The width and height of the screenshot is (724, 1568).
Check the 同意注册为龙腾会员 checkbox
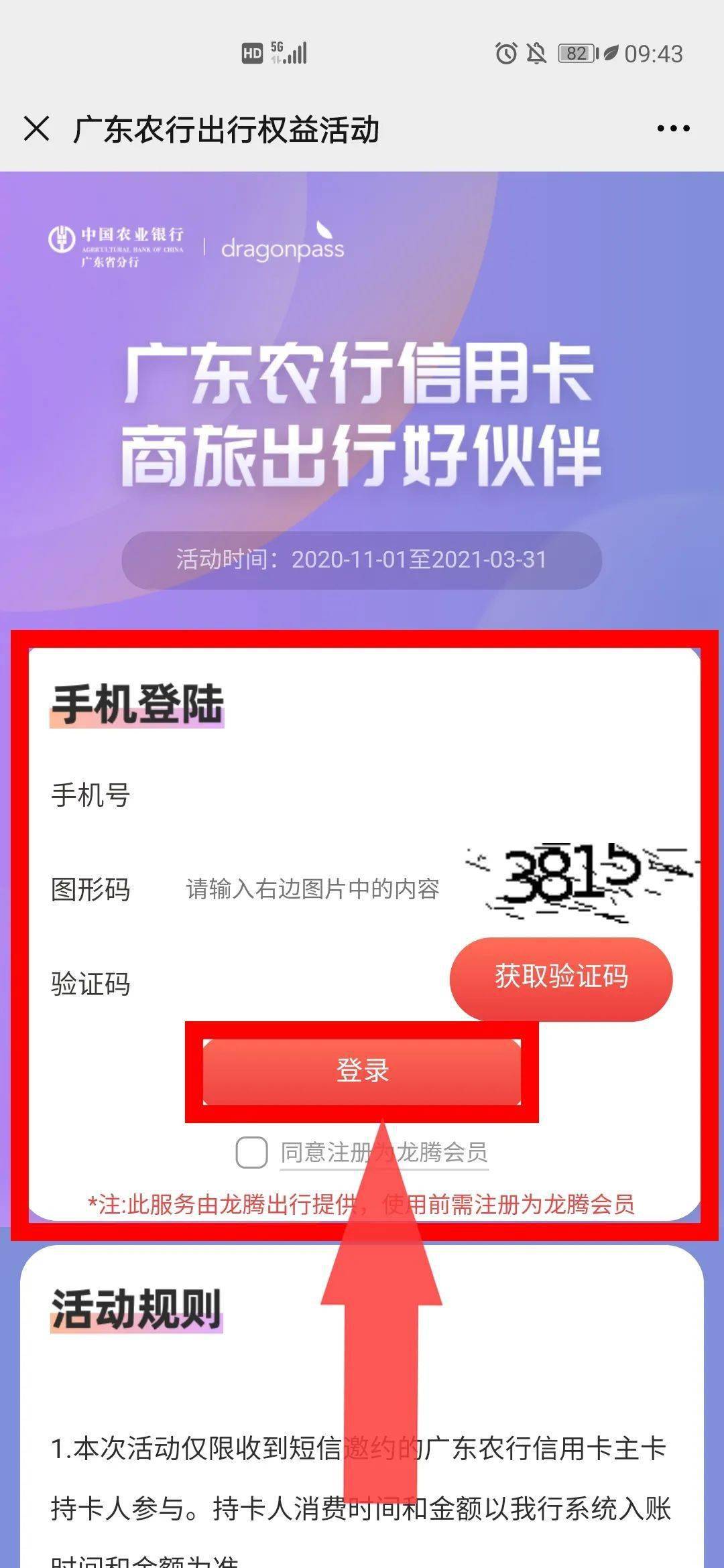tap(251, 1153)
